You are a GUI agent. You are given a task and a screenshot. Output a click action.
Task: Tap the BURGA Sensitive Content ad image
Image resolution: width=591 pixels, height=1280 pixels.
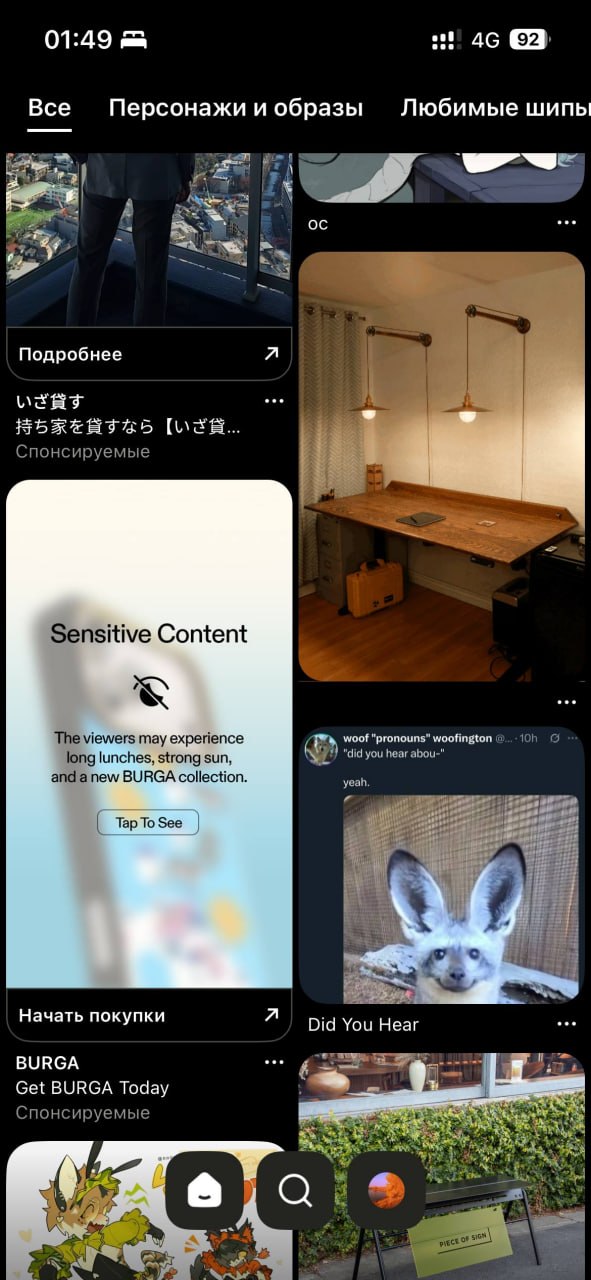click(x=149, y=734)
